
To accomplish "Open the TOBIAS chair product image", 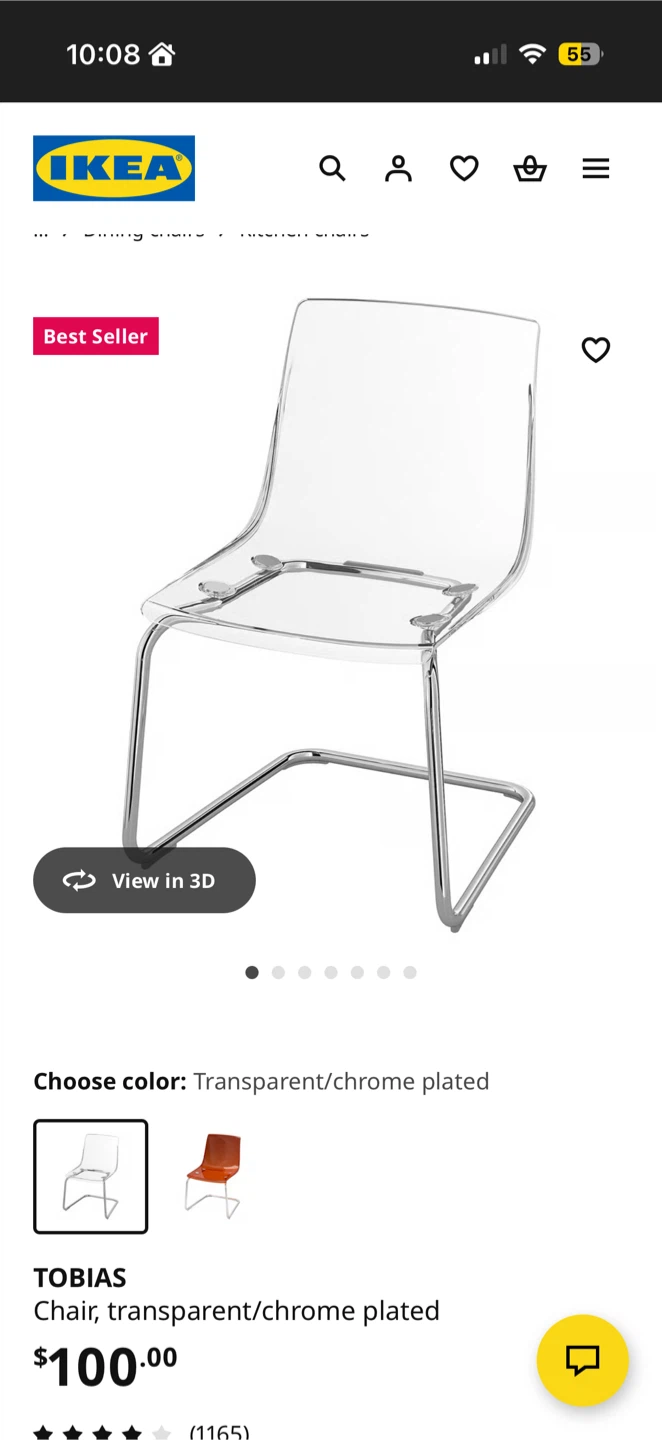I will (x=340, y=610).
